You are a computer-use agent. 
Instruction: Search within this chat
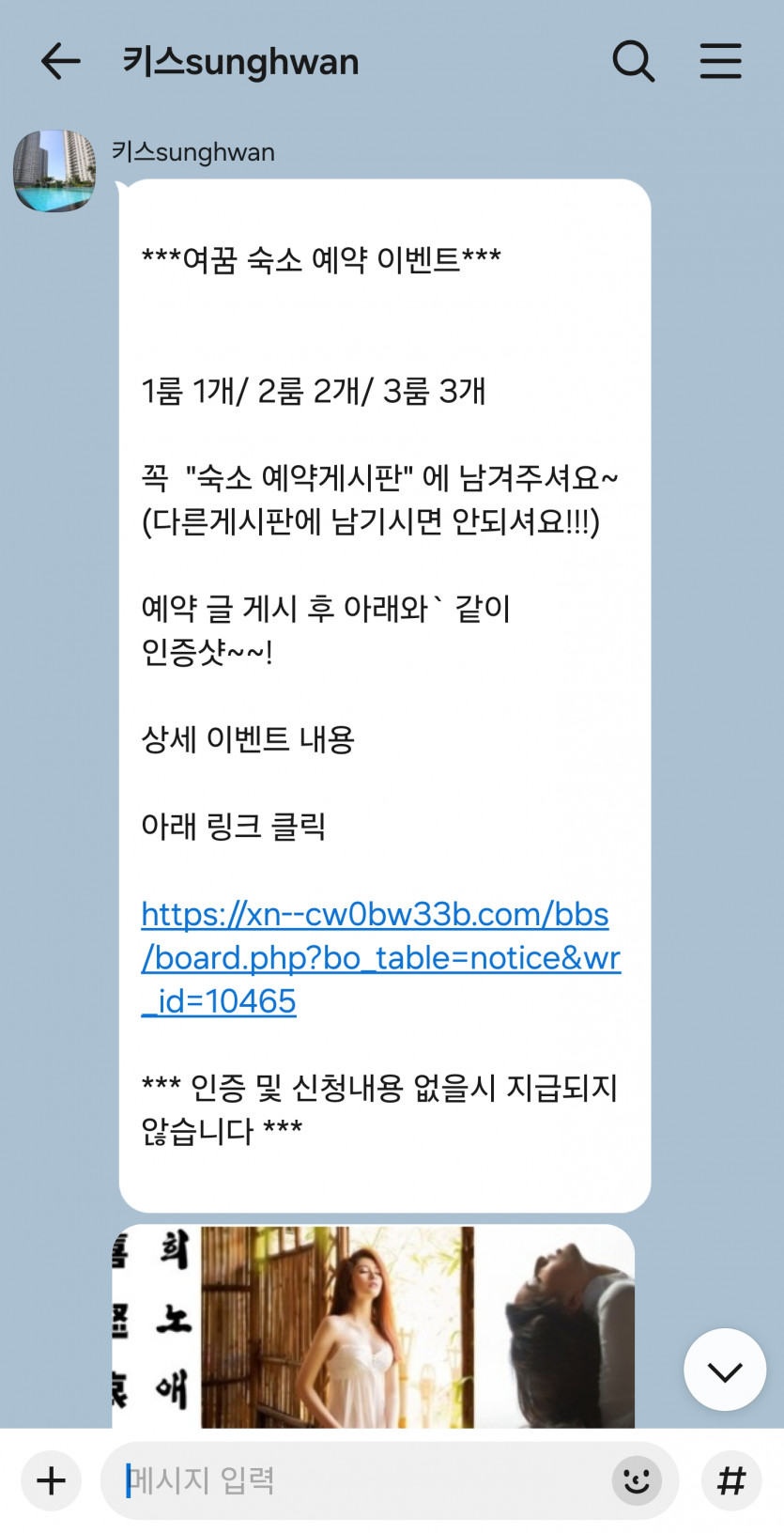pyautogui.click(x=633, y=62)
